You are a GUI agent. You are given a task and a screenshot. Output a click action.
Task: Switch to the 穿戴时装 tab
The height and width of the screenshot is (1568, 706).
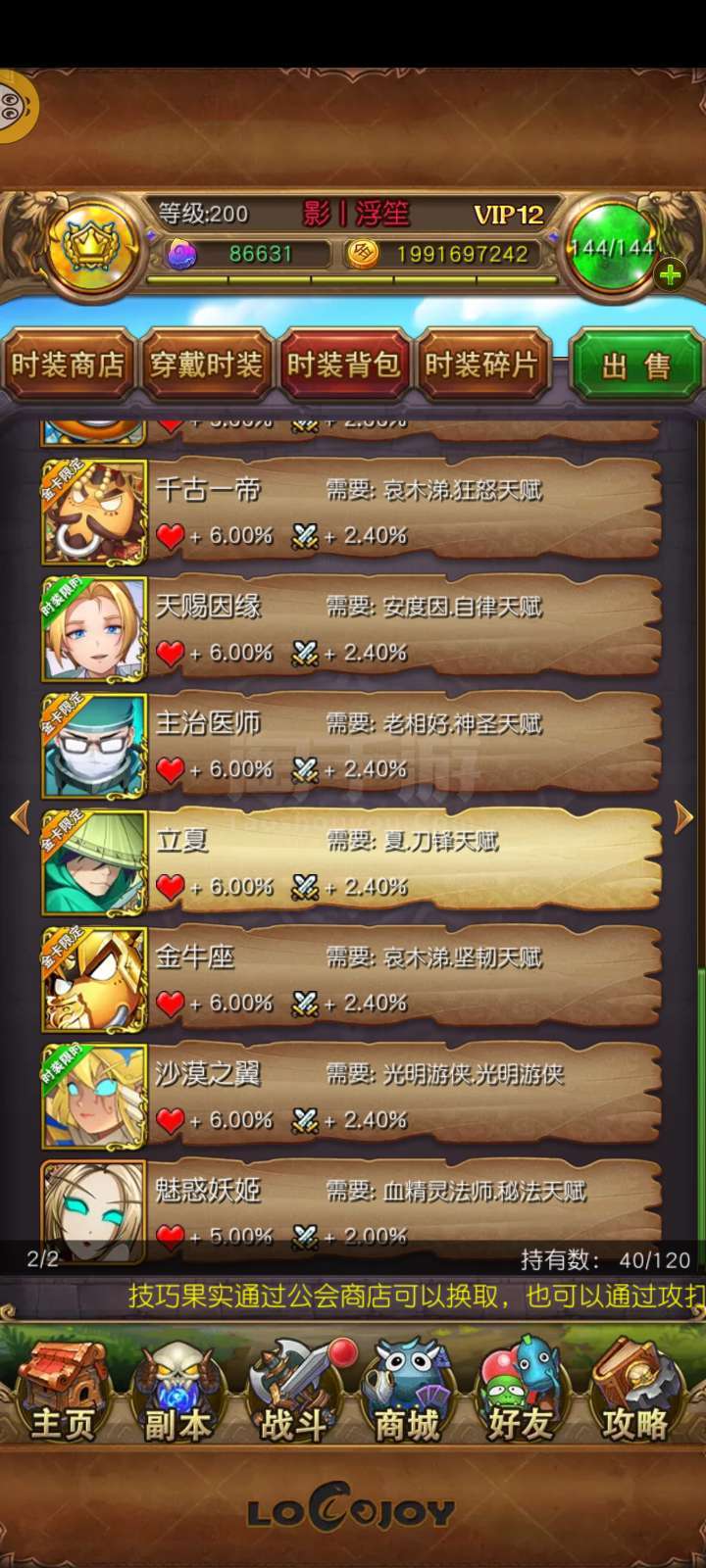[x=206, y=365]
